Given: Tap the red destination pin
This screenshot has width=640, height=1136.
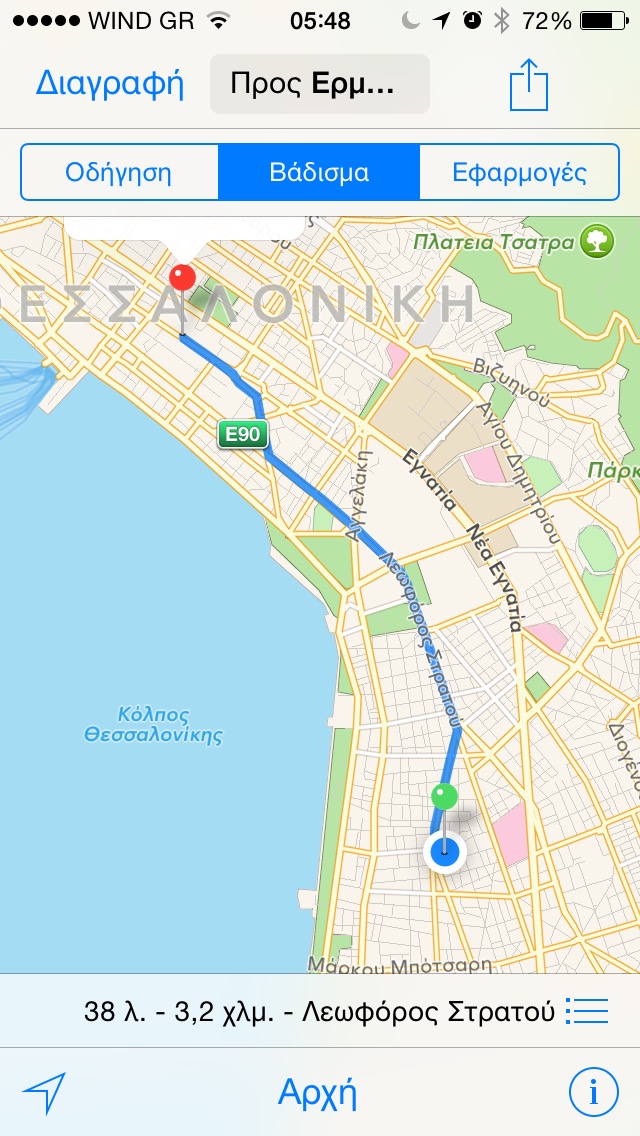Looking at the screenshot, I should pos(183,277).
